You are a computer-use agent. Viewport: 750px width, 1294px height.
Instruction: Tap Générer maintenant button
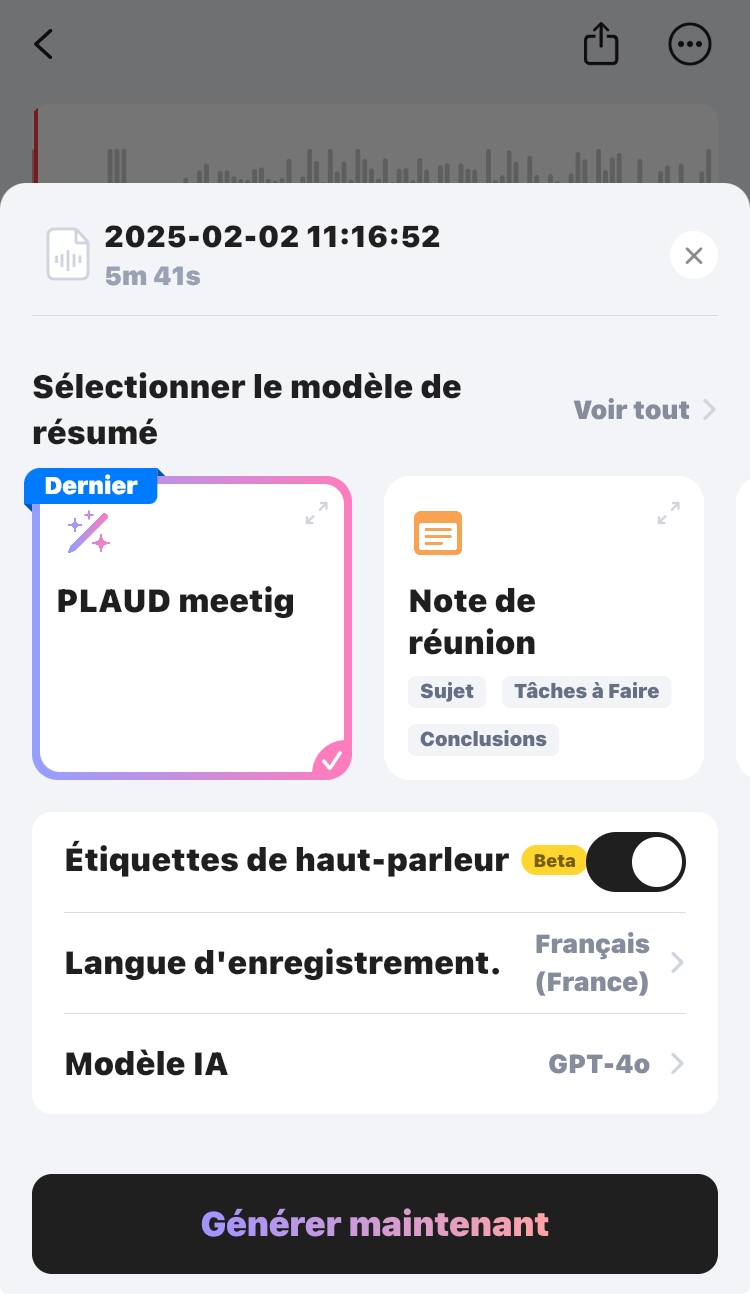(375, 1224)
